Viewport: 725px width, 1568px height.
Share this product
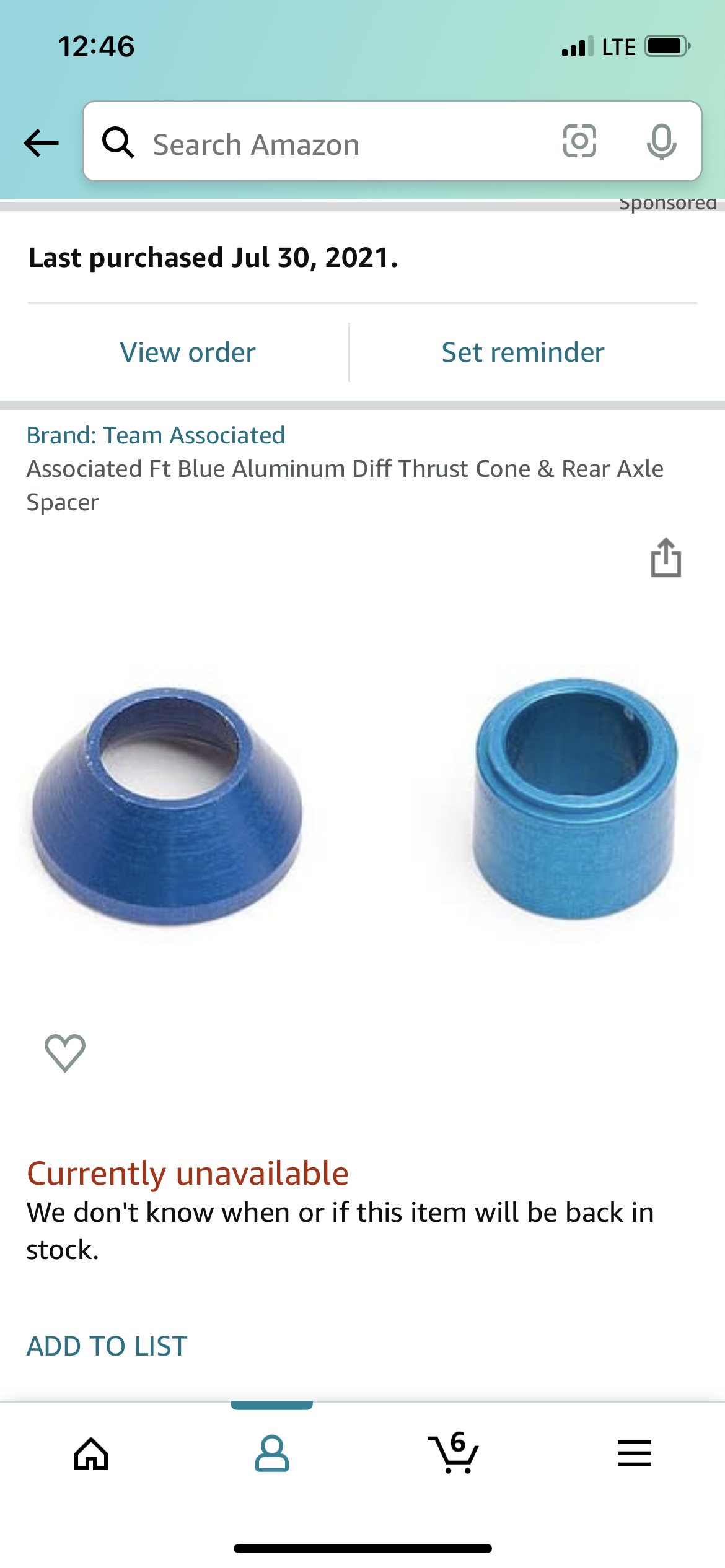coord(666,557)
